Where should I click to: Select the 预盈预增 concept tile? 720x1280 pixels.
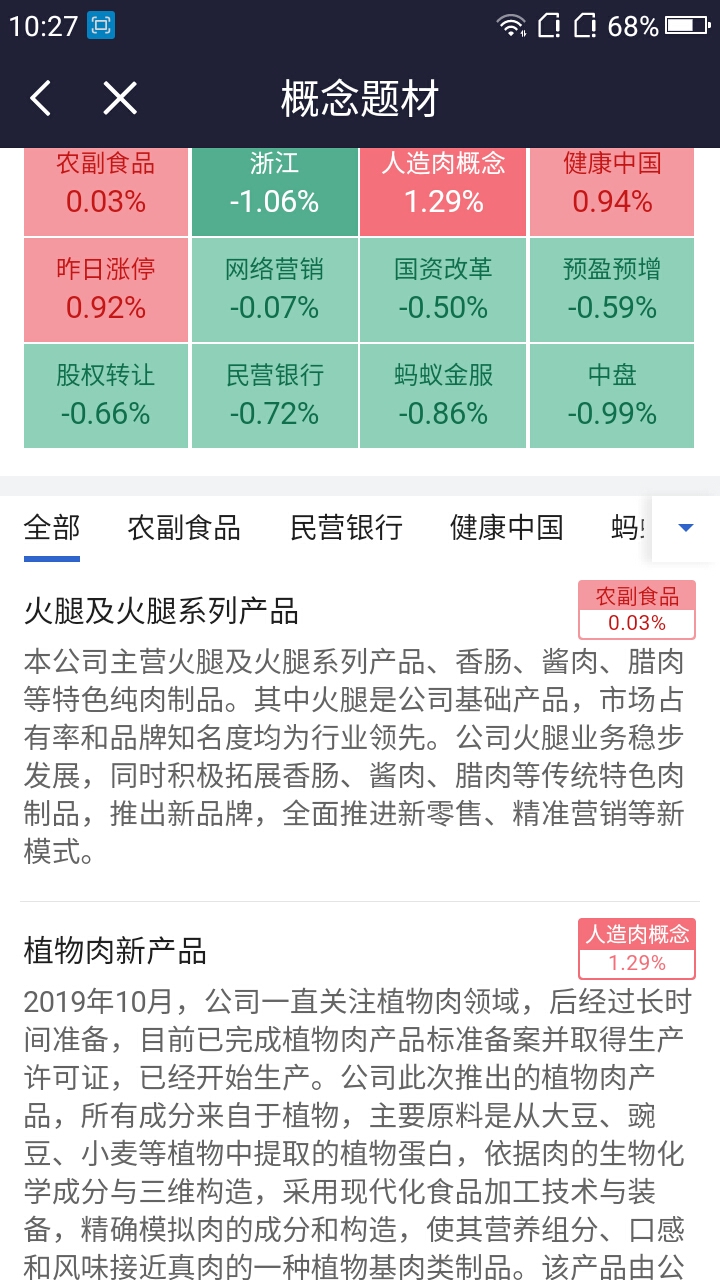(x=612, y=290)
